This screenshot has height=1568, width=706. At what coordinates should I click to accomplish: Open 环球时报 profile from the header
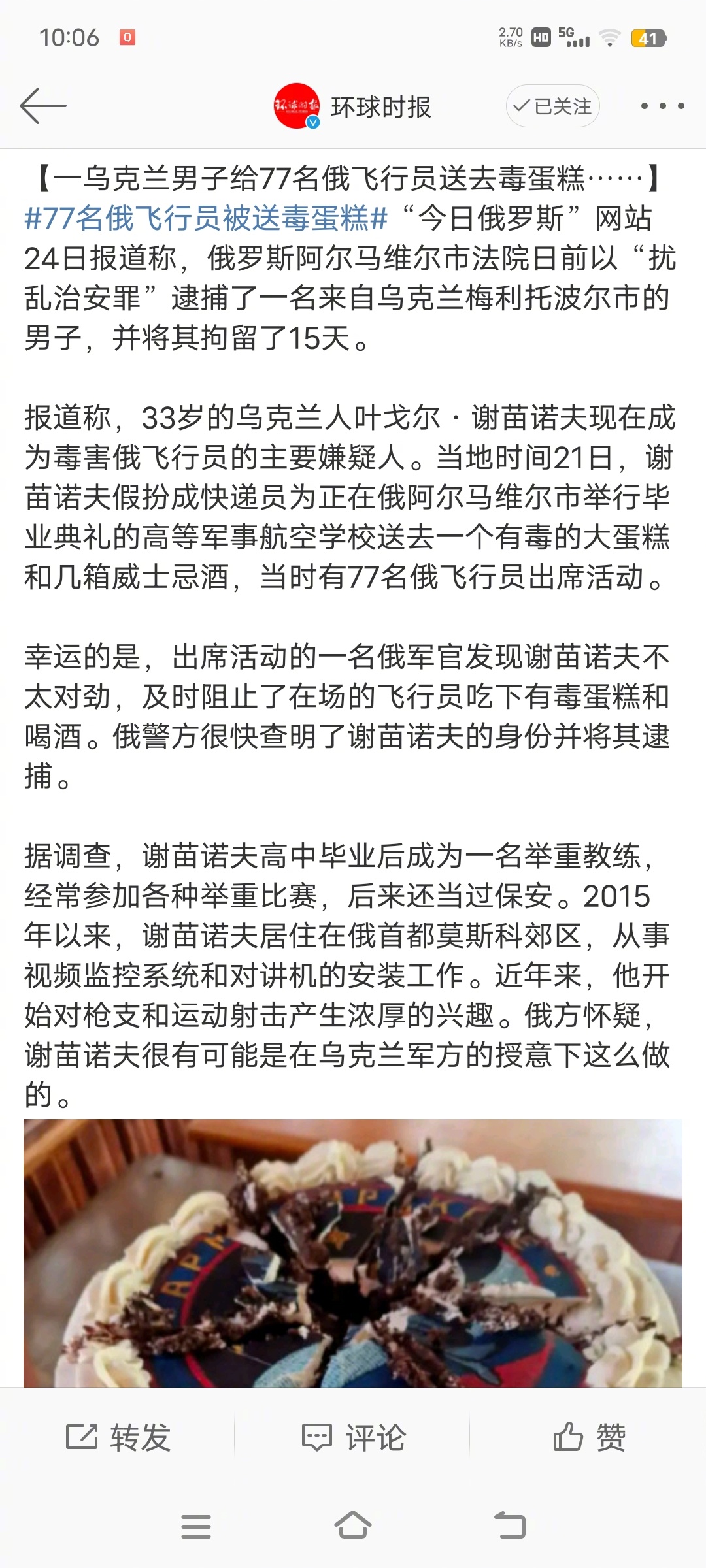pos(353,106)
